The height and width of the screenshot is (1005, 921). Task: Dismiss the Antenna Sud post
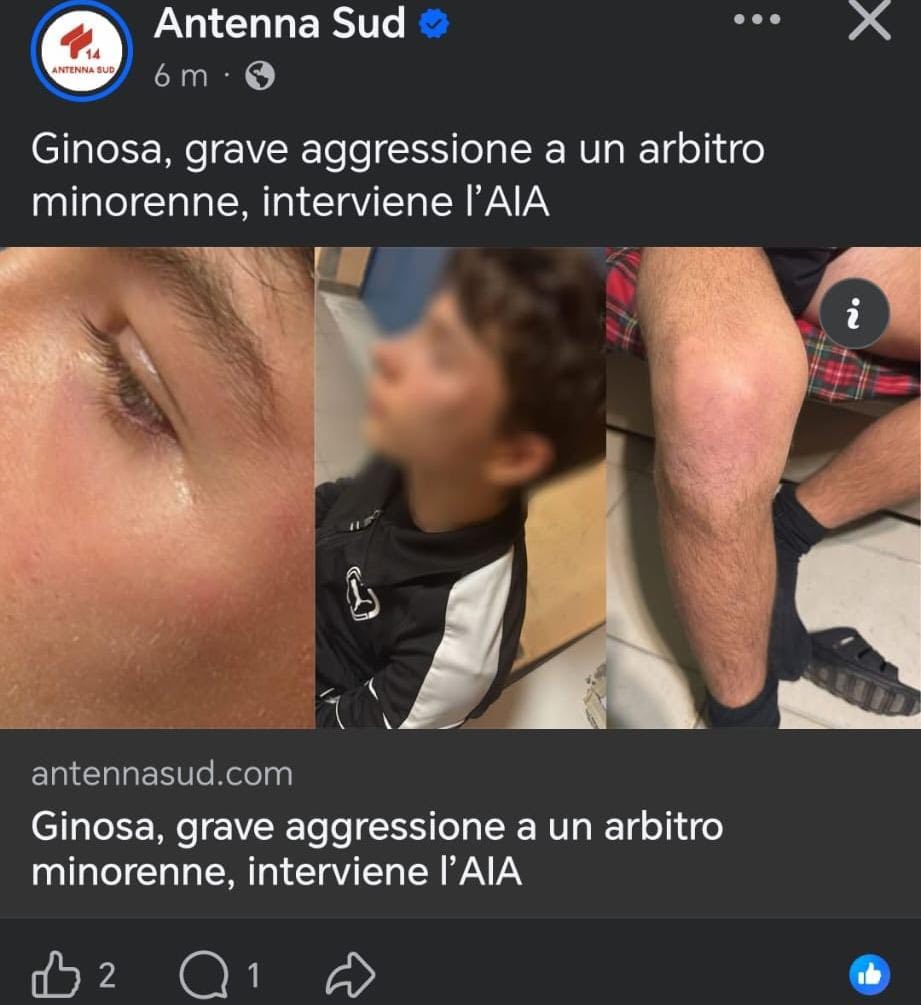[x=868, y=20]
